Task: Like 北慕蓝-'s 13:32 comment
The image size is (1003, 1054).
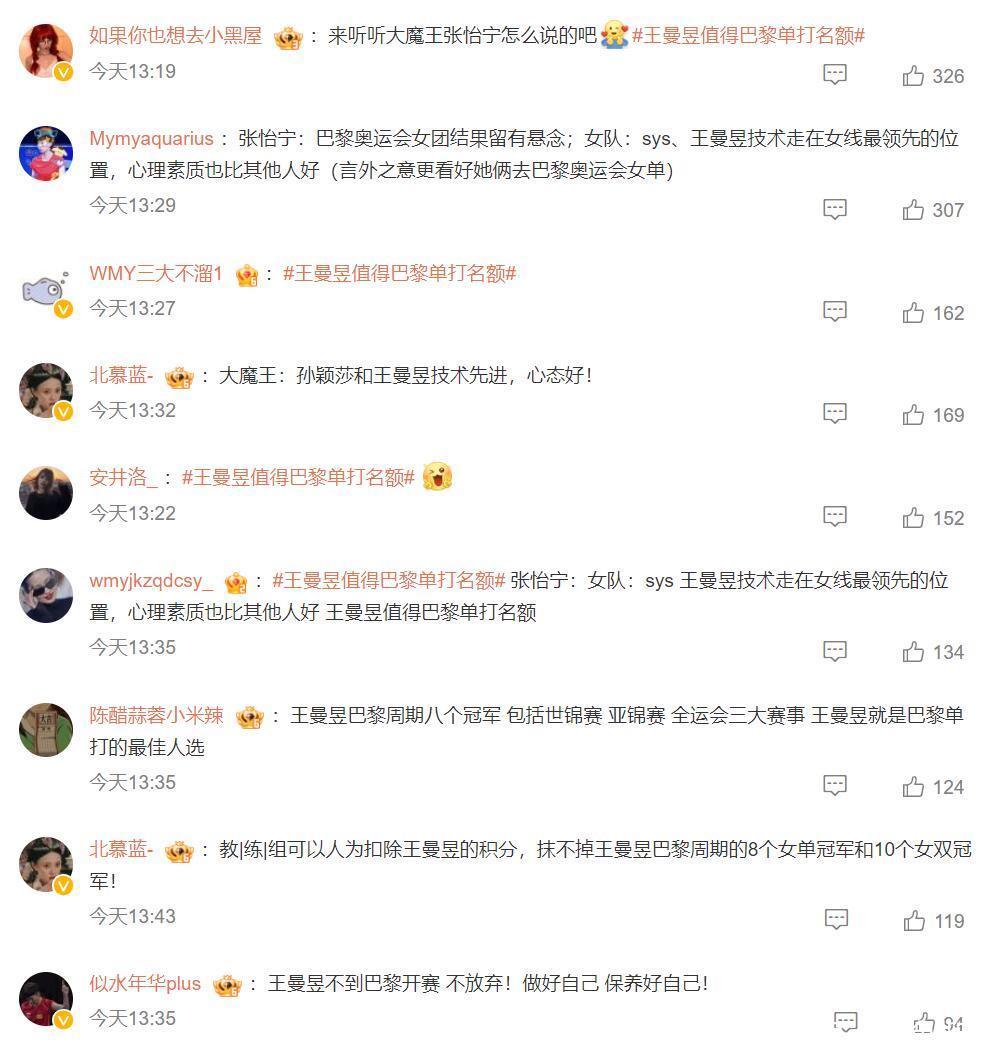Action: (x=913, y=415)
